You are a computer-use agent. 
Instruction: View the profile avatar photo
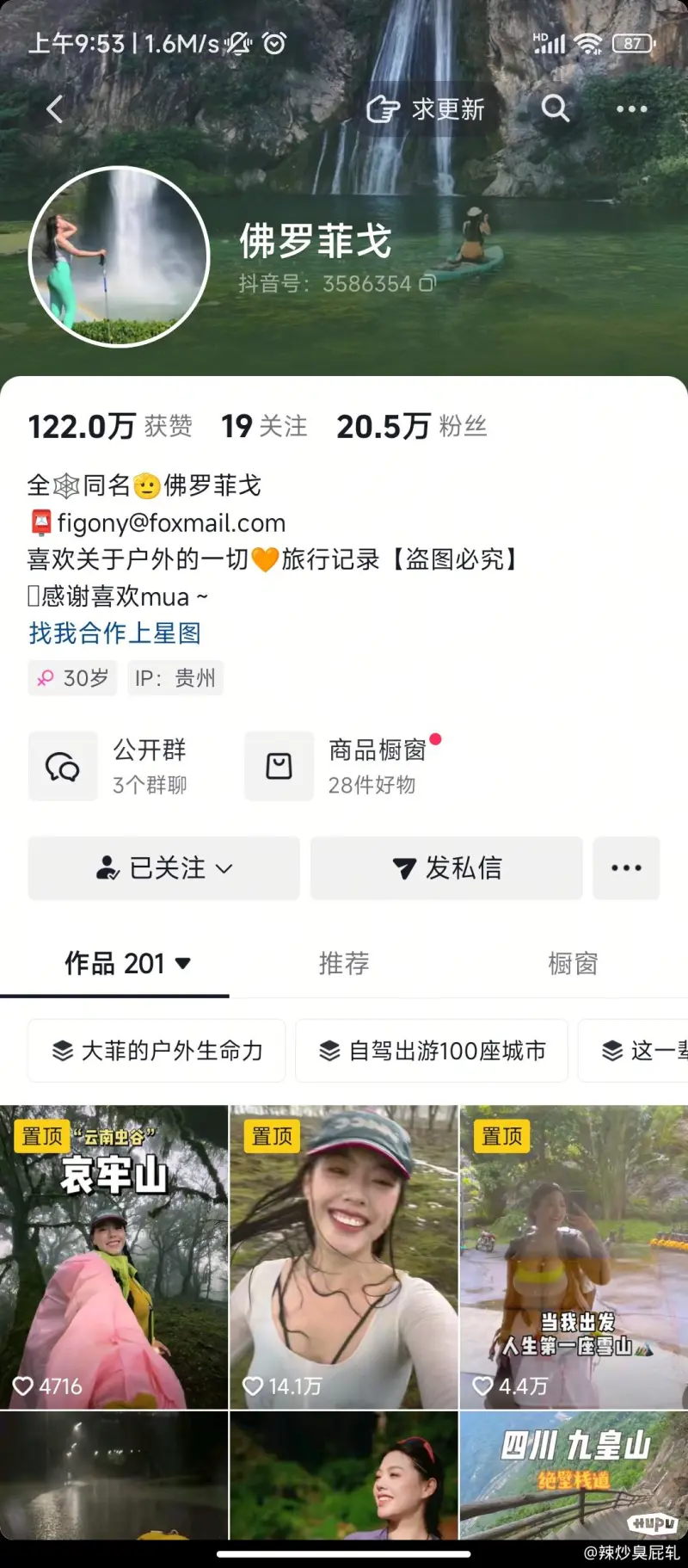click(x=120, y=256)
